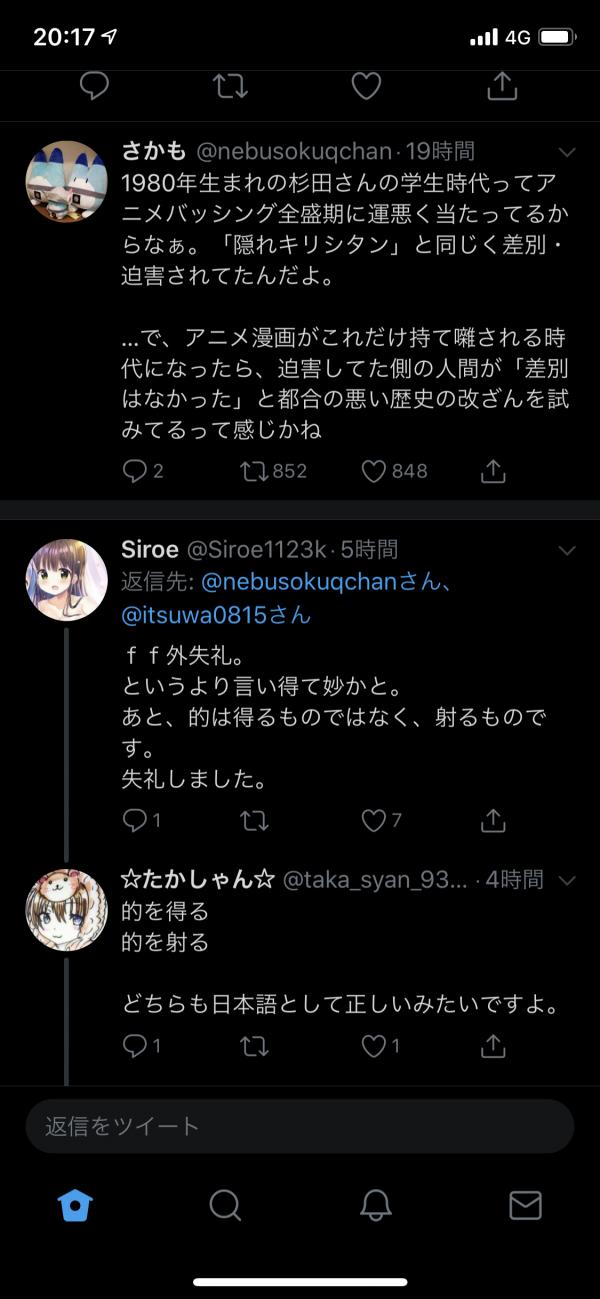Reply to Siroe's tweet

(135, 821)
